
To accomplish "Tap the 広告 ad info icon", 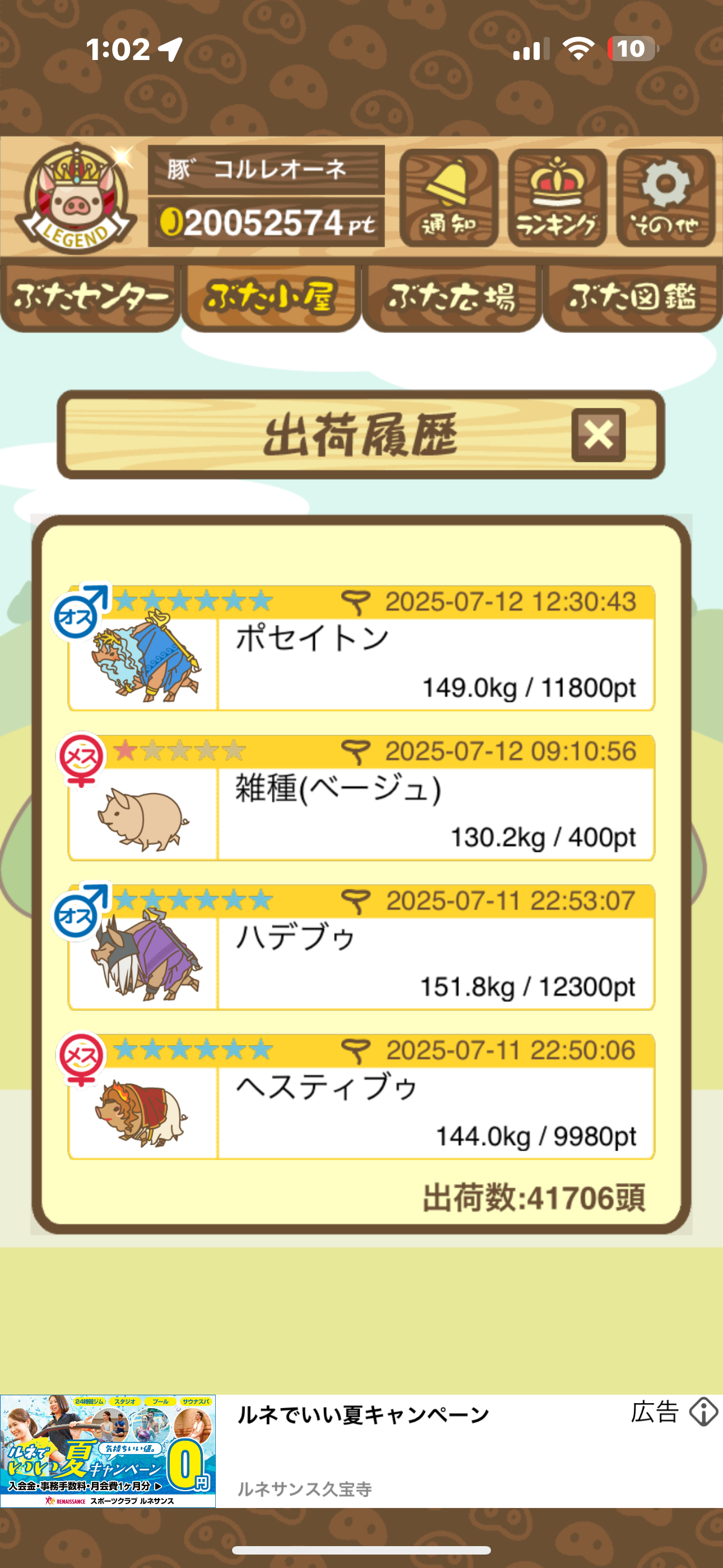I will tap(703, 1412).
